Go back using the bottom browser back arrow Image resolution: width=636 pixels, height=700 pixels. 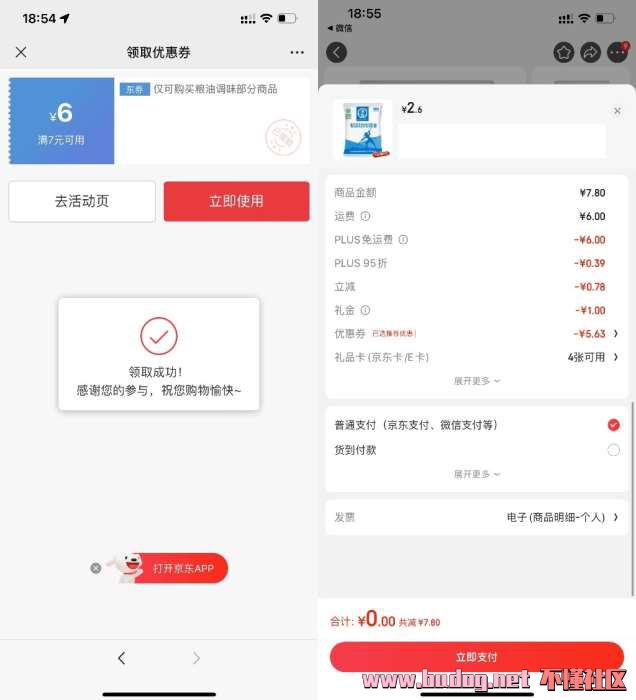point(121,657)
